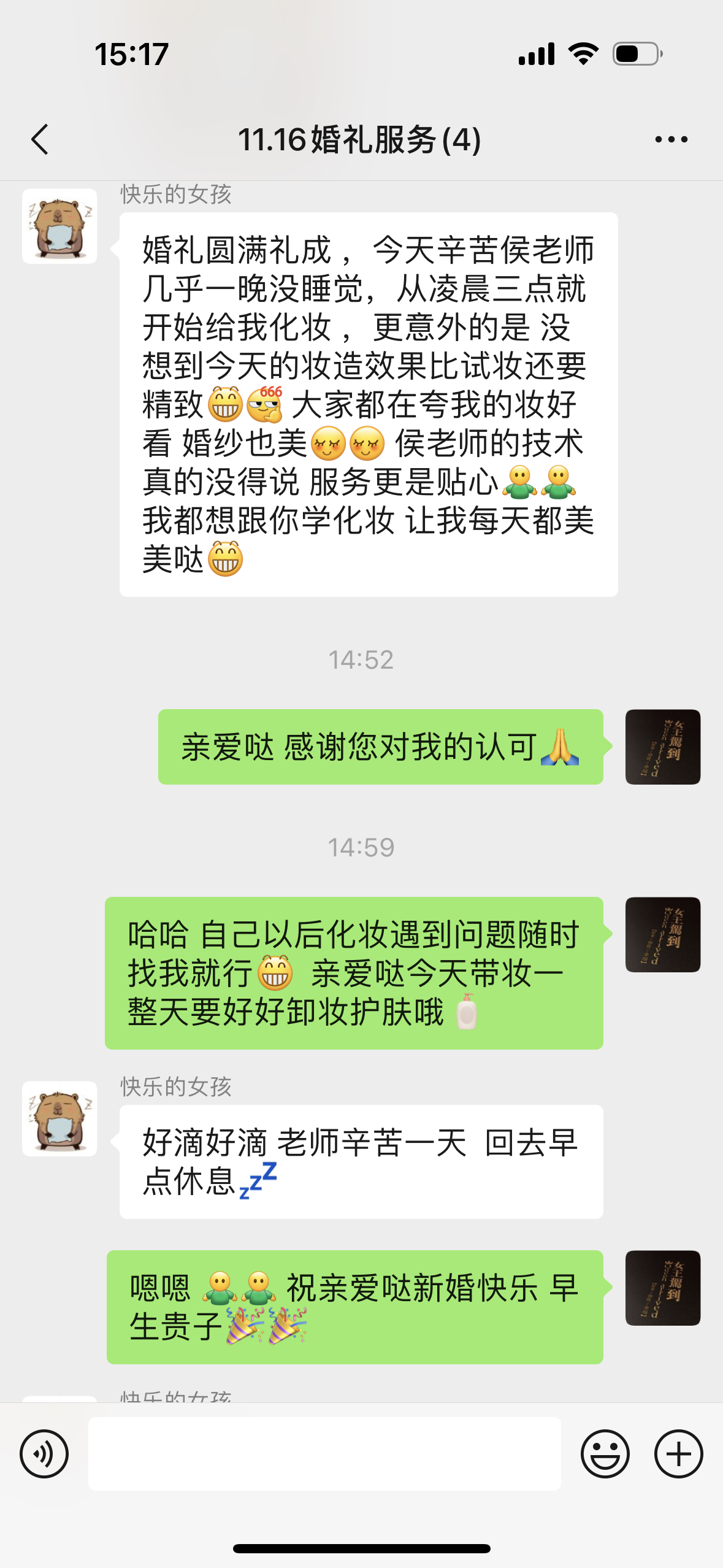Open the three-dot chat options menu
The width and height of the screenshot is (723, 1568).
tap(671, 140)
